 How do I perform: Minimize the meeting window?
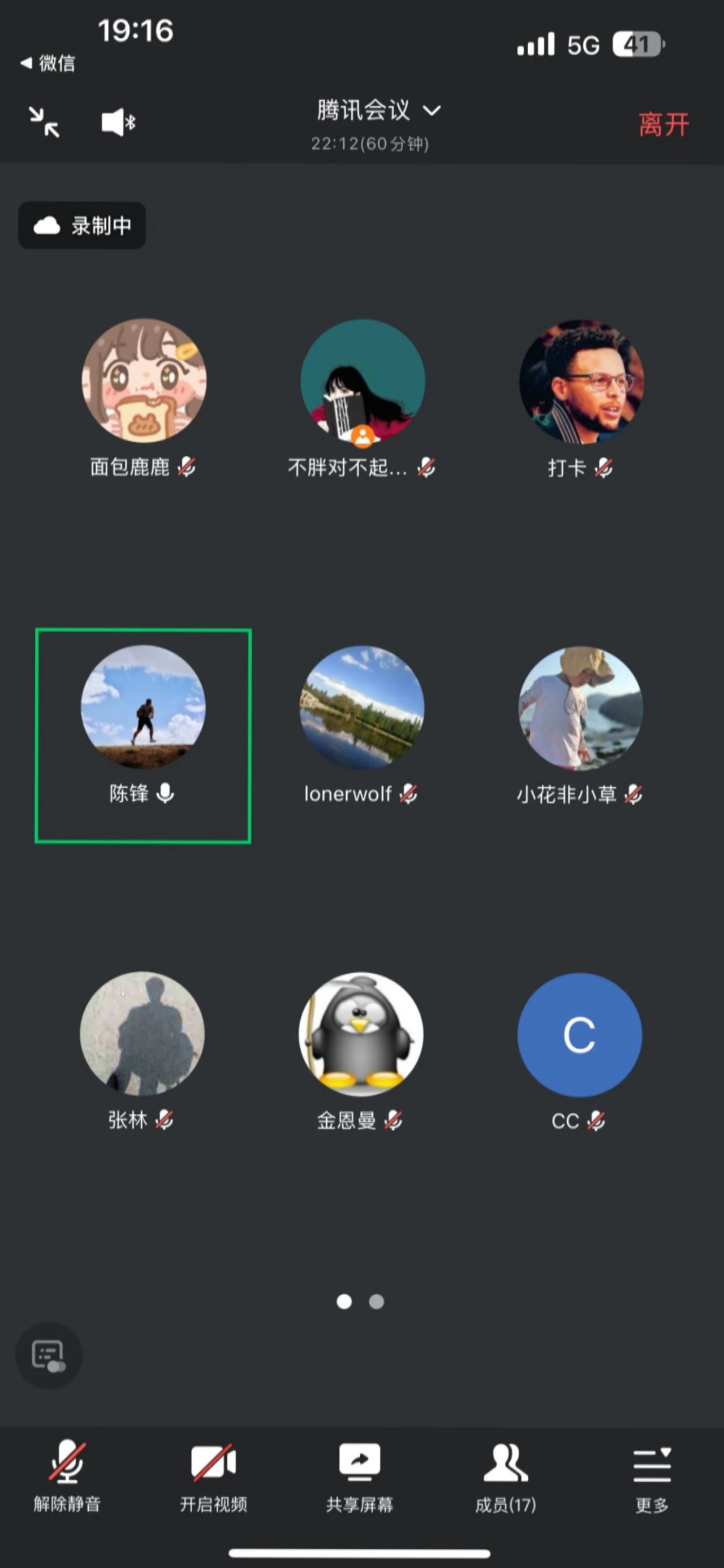click(x=45, y=122)
